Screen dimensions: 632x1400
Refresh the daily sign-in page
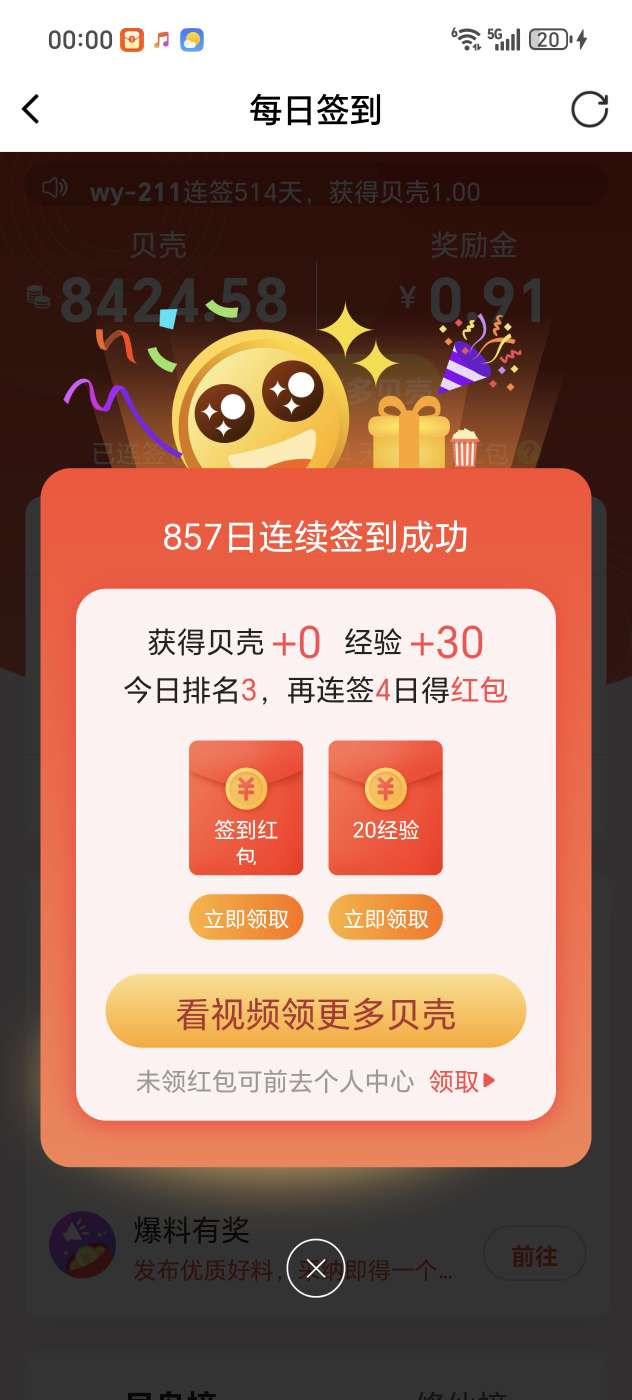point(589,109)
